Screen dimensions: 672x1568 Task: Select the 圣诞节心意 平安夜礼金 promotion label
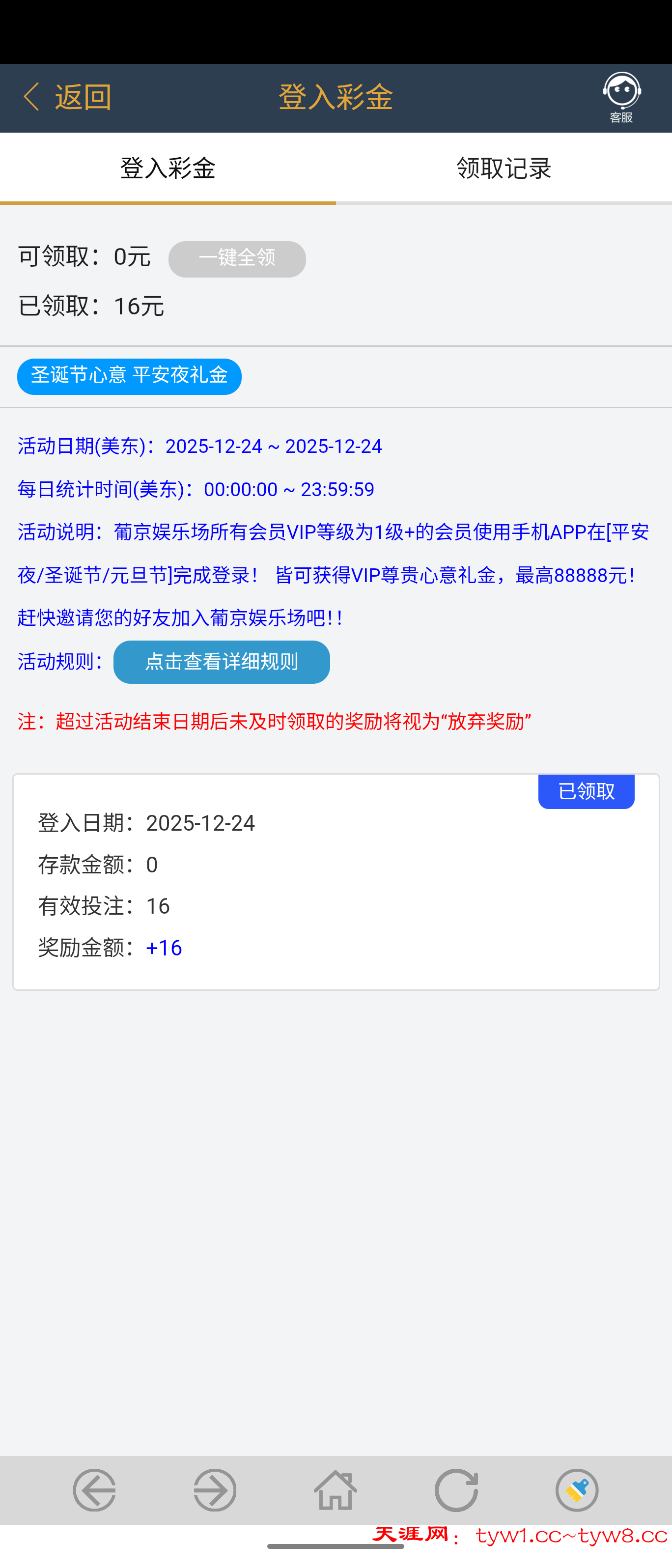click(130, 376)
